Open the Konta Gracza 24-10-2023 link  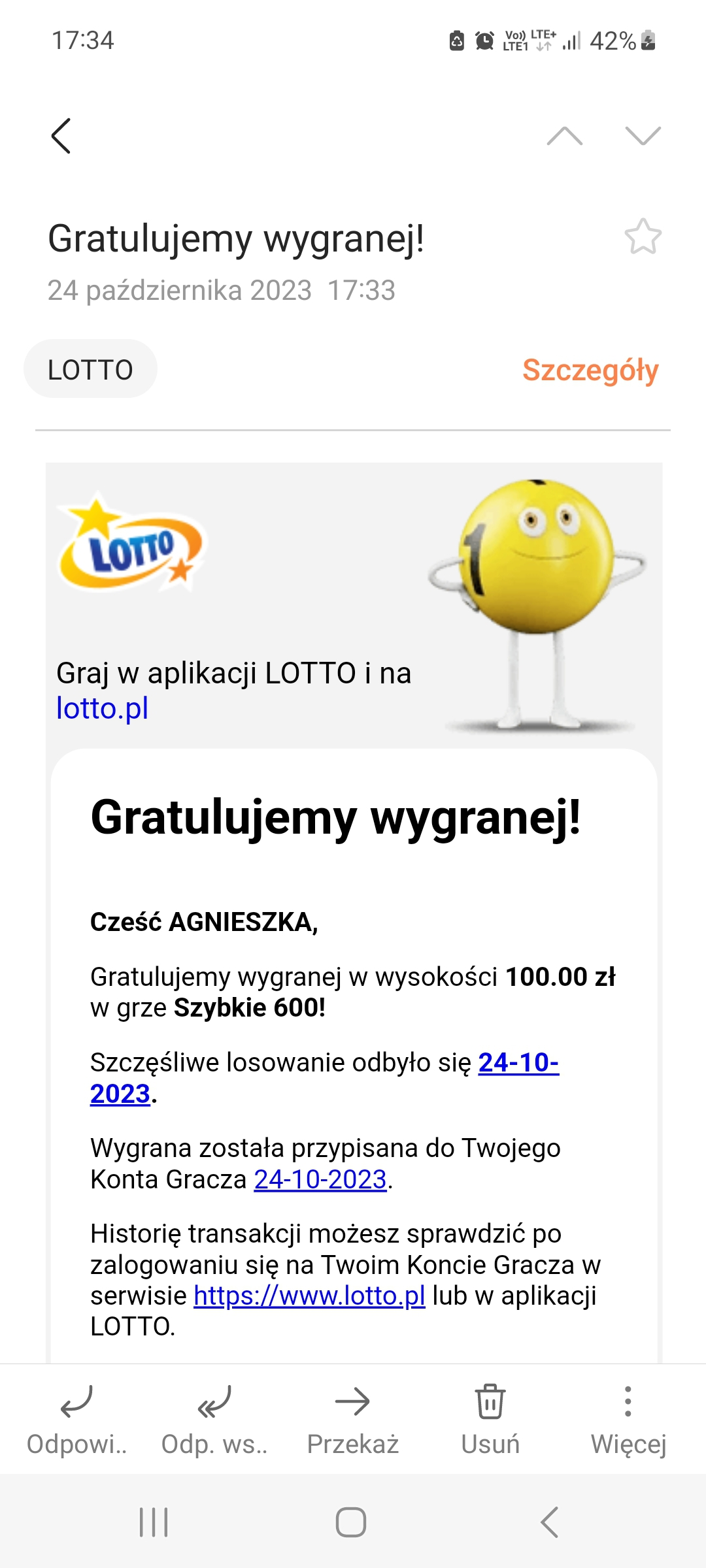pos(320,1180)
